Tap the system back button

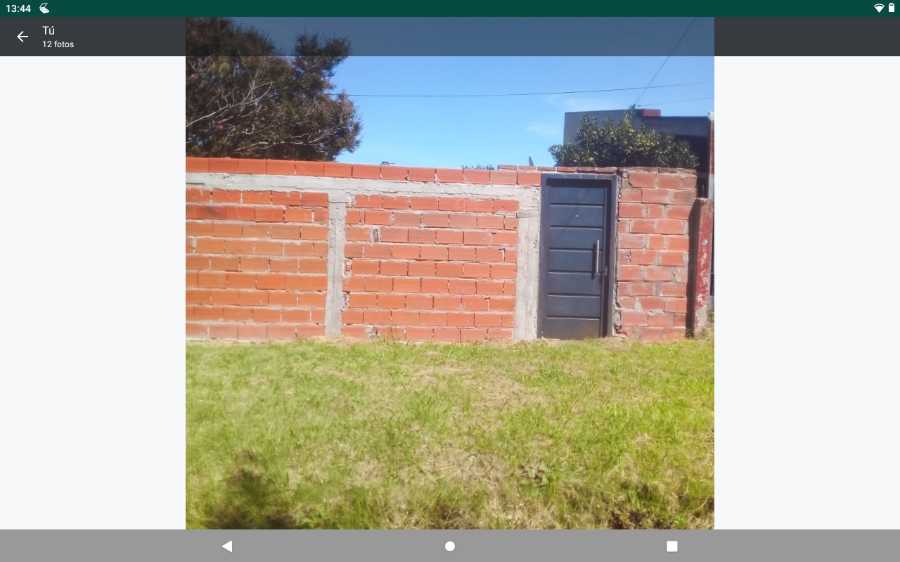227,546
